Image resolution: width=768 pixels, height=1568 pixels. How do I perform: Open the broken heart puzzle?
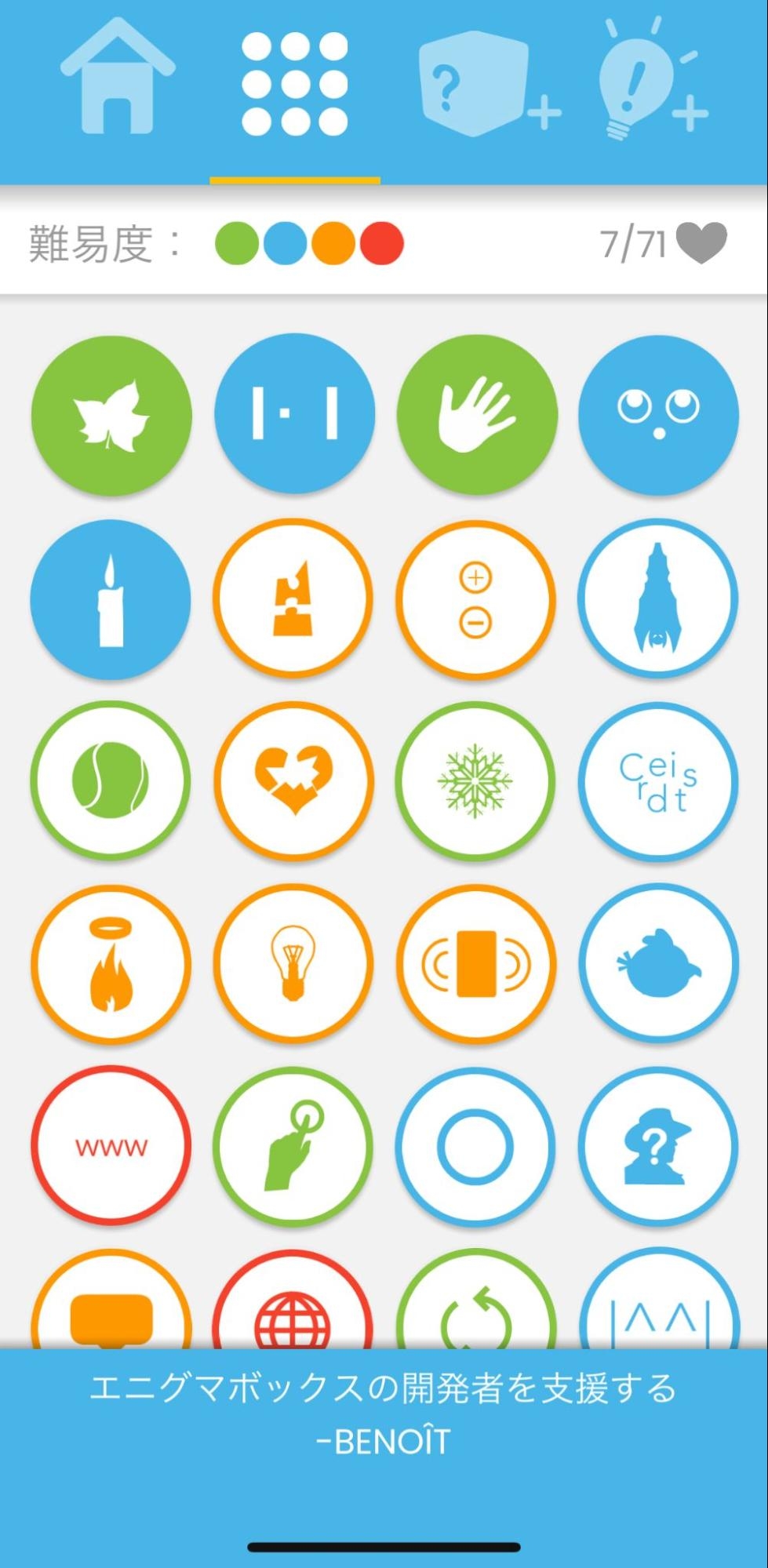coord(294,781)
